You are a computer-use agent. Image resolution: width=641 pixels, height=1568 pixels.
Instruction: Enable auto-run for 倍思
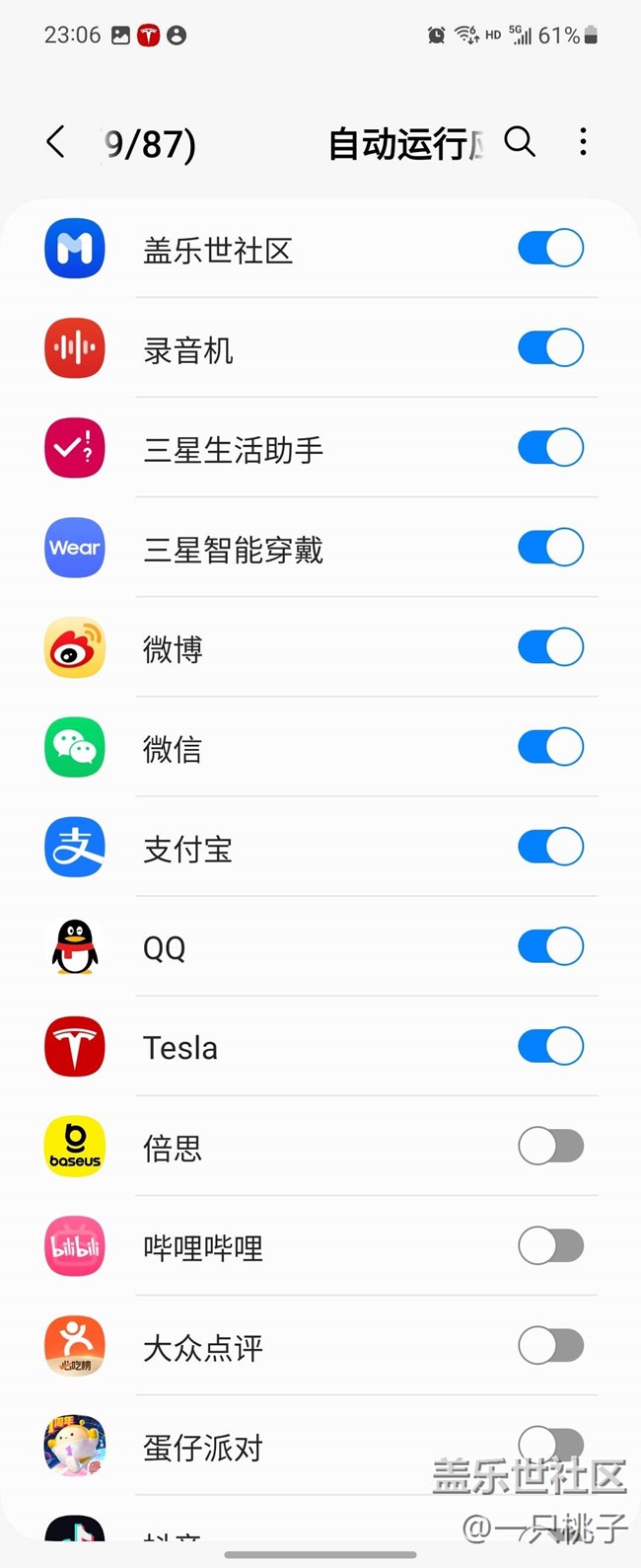point(550,1147)
